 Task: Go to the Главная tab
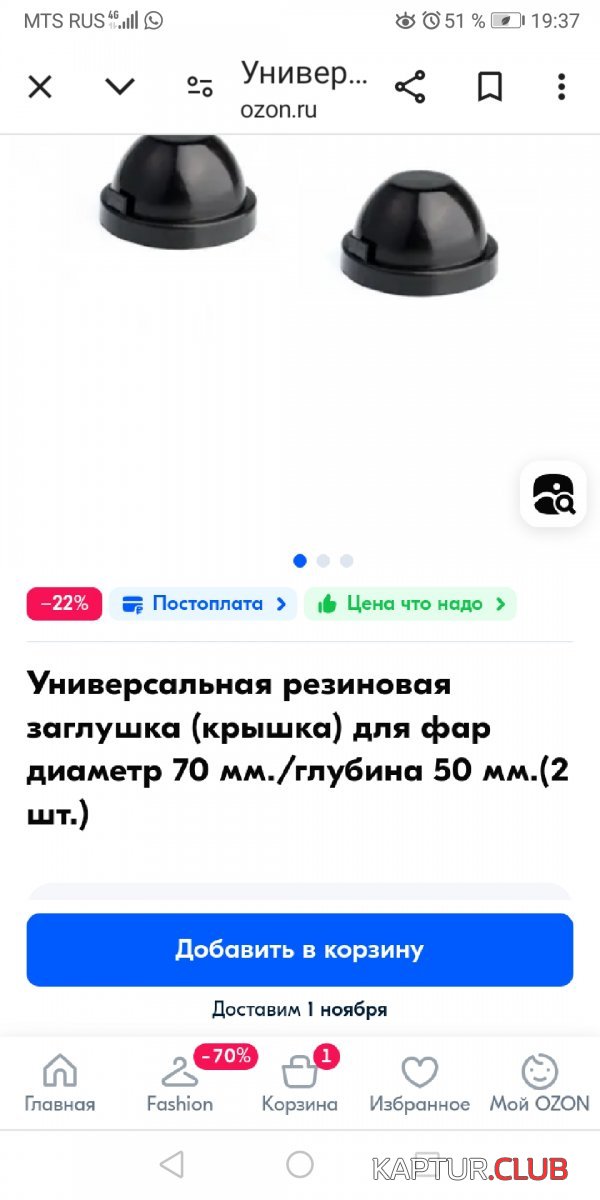coord(60,1084)
